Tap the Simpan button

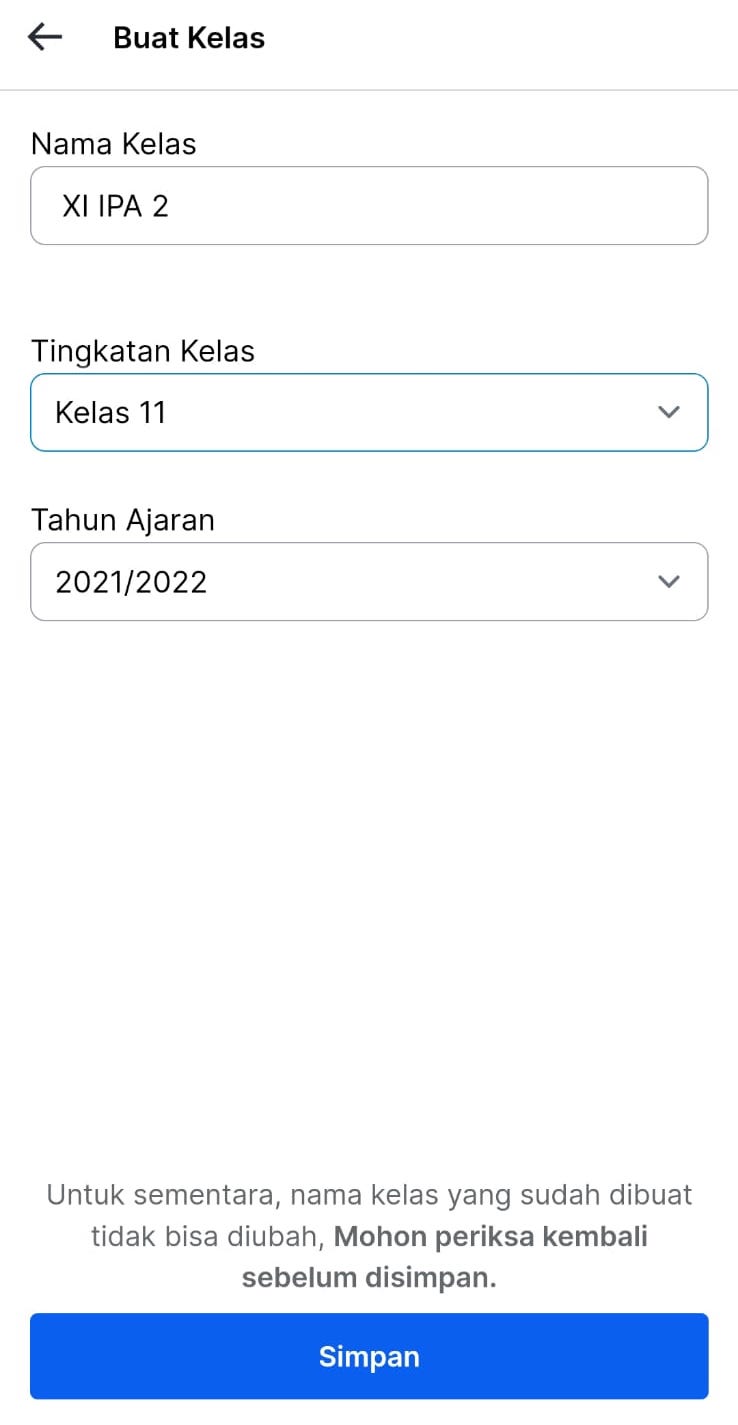[369, 1356]
